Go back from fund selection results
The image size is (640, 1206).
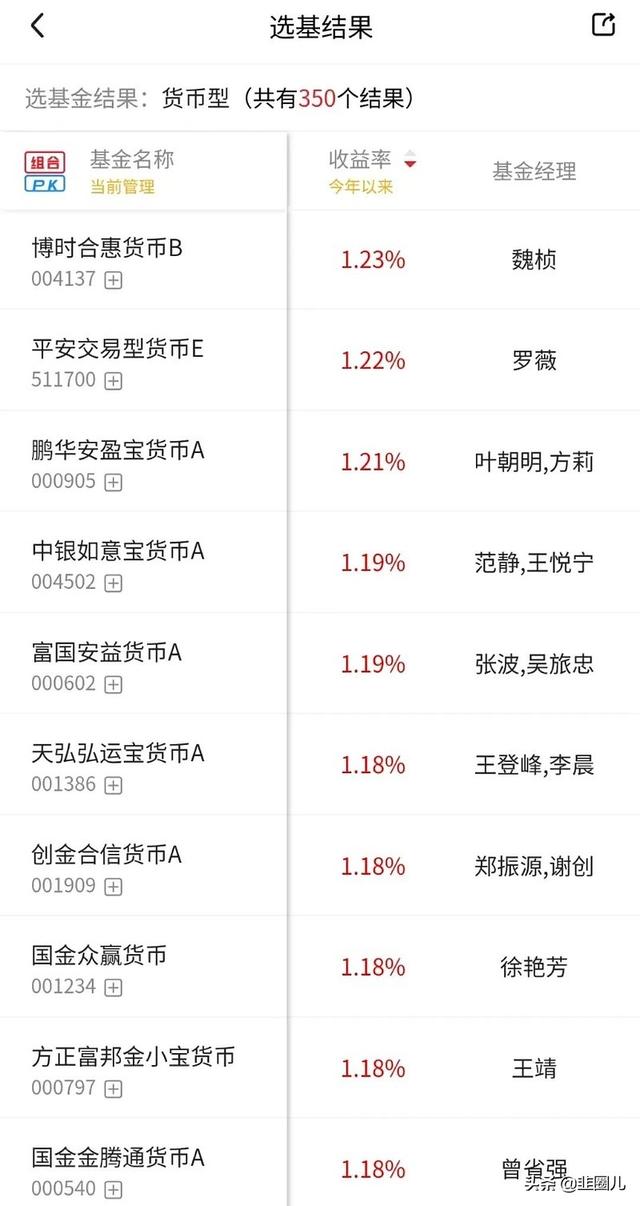(x=38, y=26)
